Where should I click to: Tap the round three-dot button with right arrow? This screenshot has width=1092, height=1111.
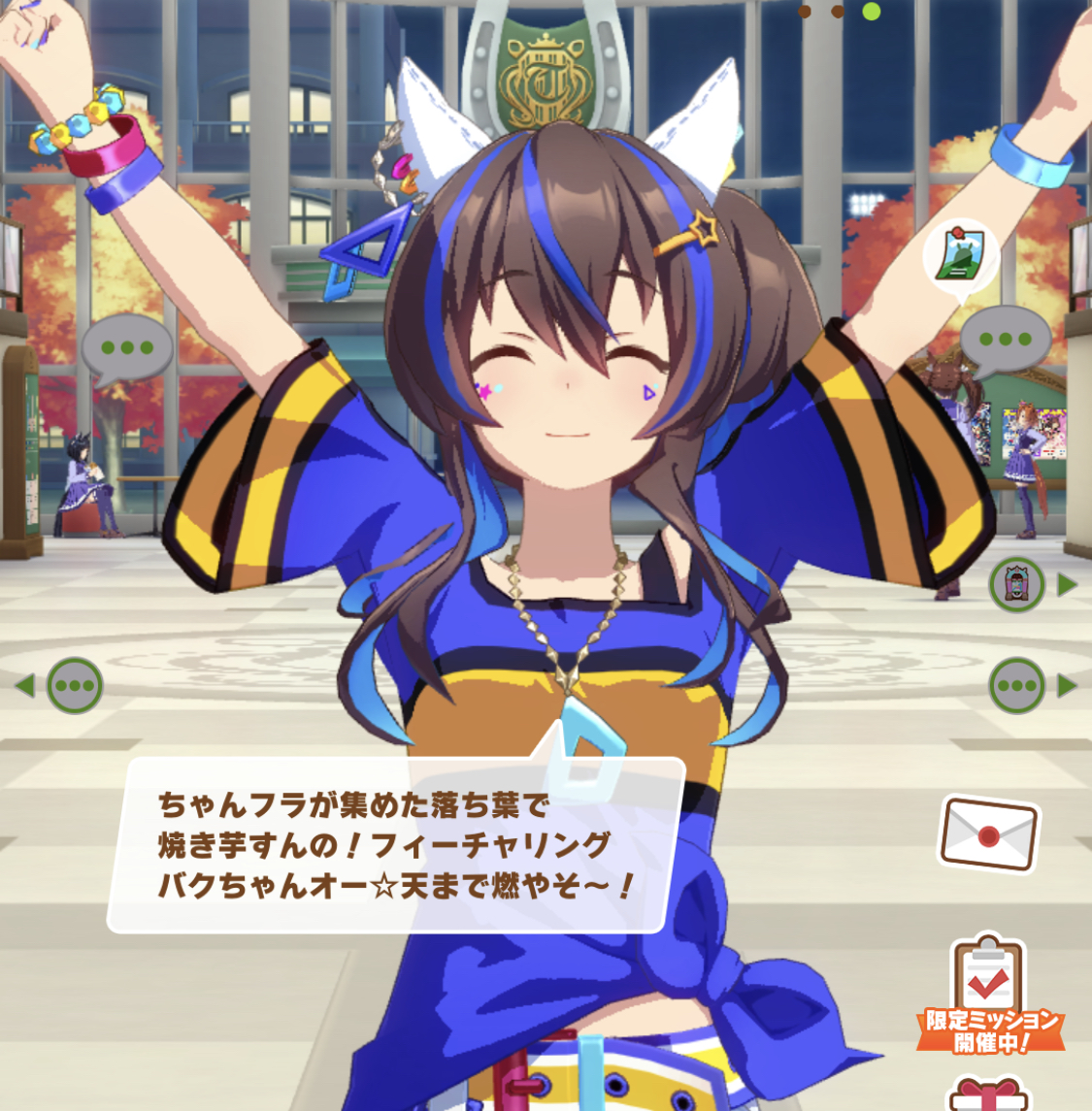1017,686
